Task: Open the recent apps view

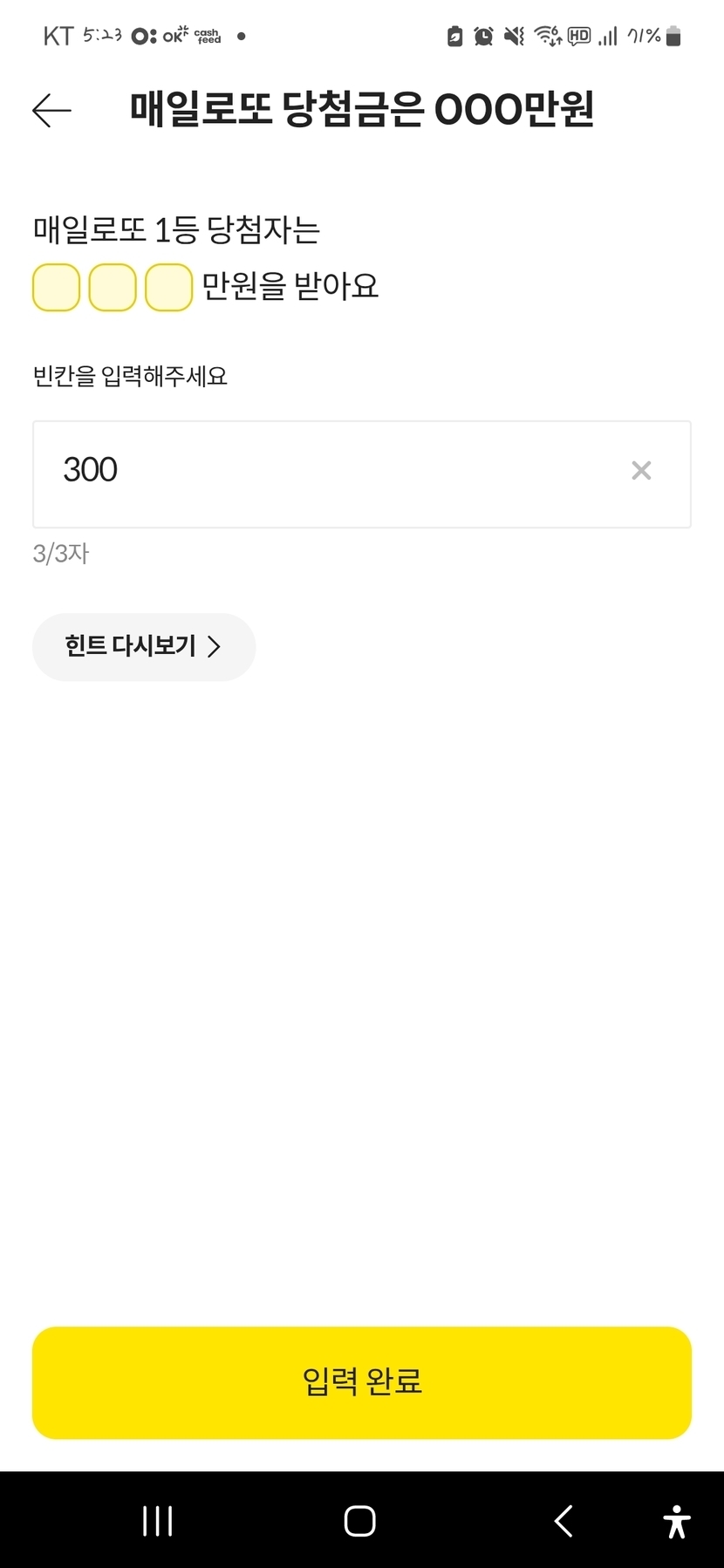Action: [158, 1521]
